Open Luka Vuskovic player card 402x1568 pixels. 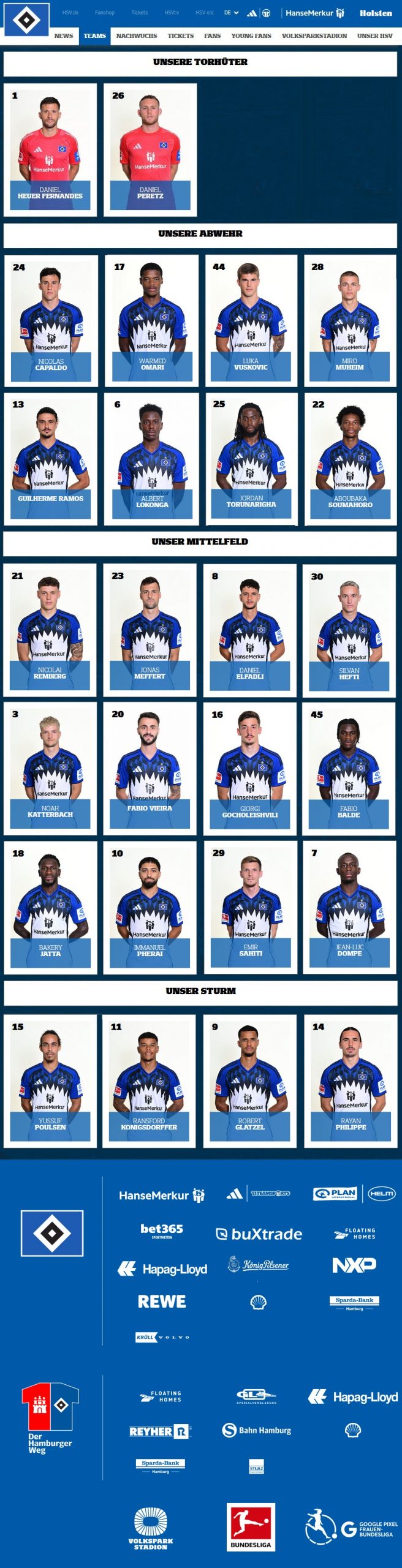(x=251, y=322)
